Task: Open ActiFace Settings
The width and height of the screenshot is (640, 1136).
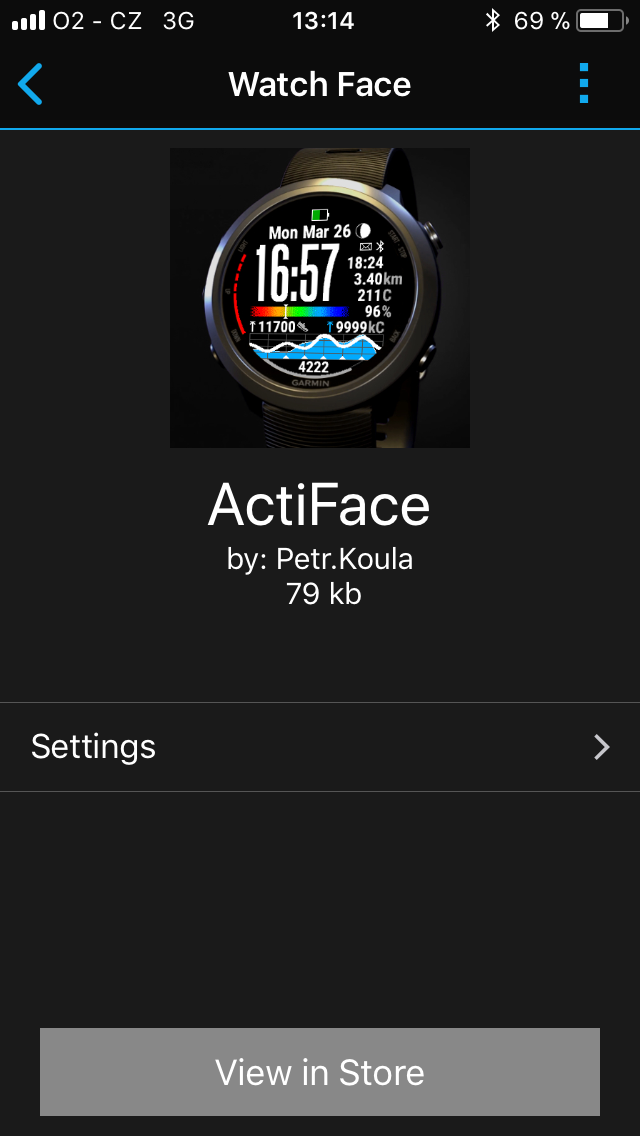Action: pyautogui.click(x=320, y=747)
